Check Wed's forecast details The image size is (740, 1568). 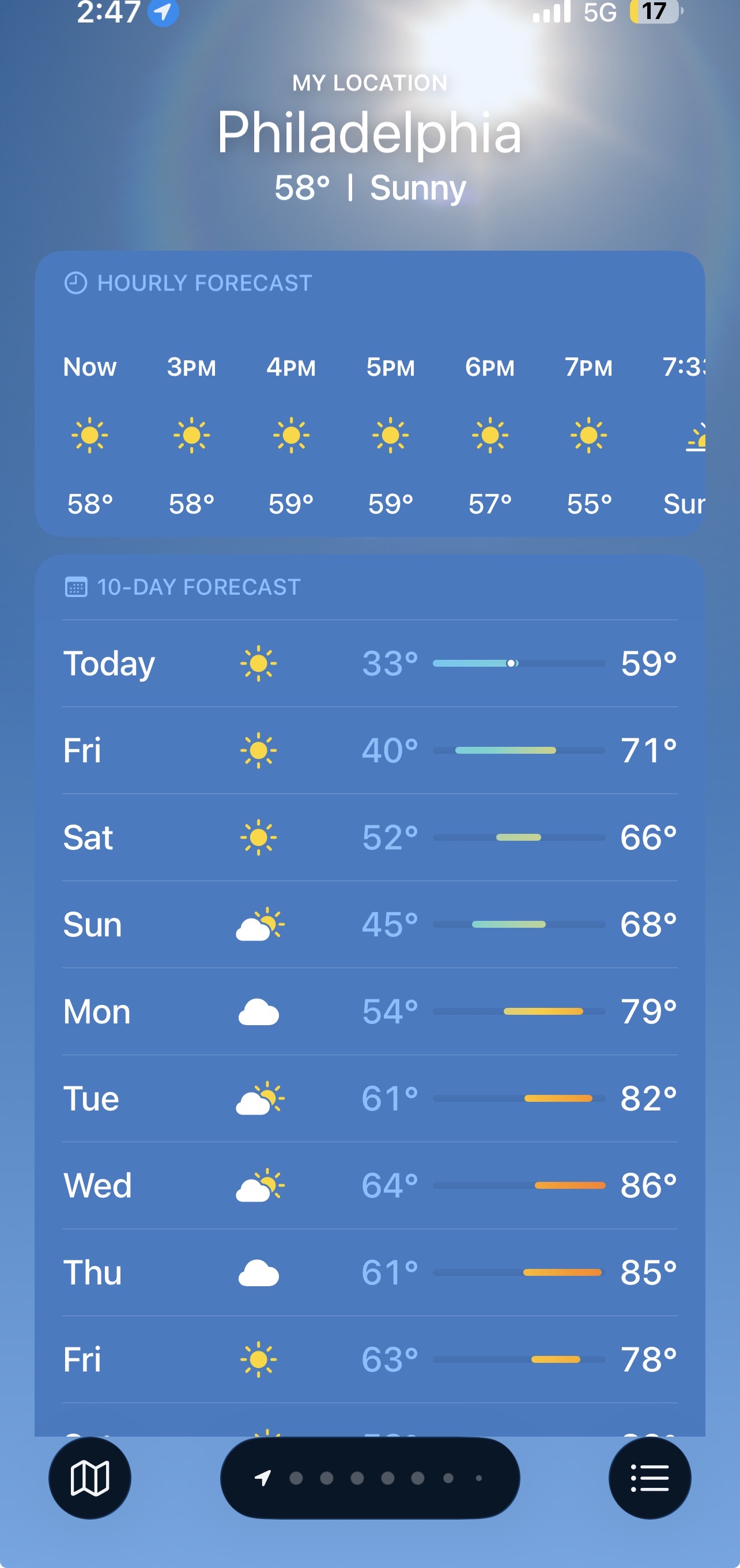point(369,1185)
